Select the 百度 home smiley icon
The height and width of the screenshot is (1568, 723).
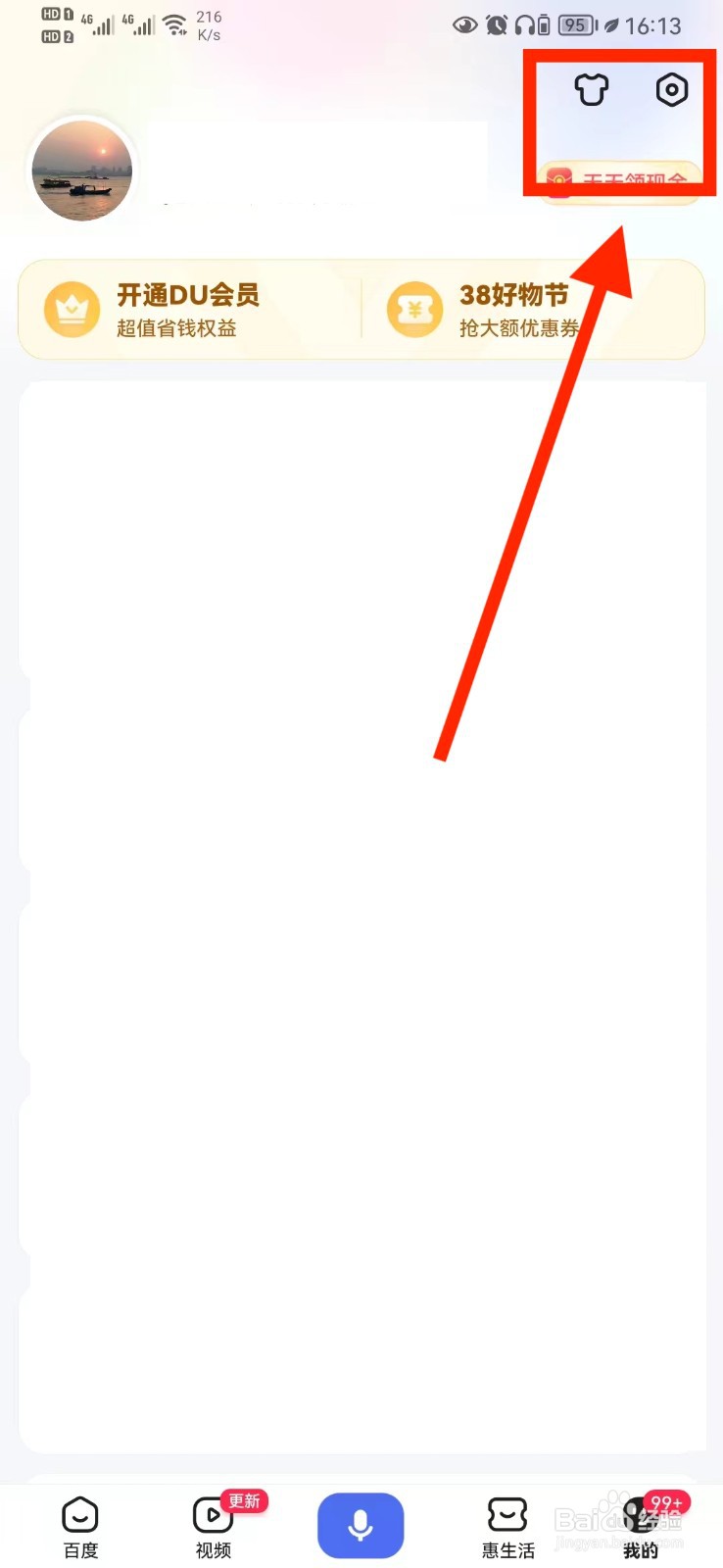point(79,1514)
